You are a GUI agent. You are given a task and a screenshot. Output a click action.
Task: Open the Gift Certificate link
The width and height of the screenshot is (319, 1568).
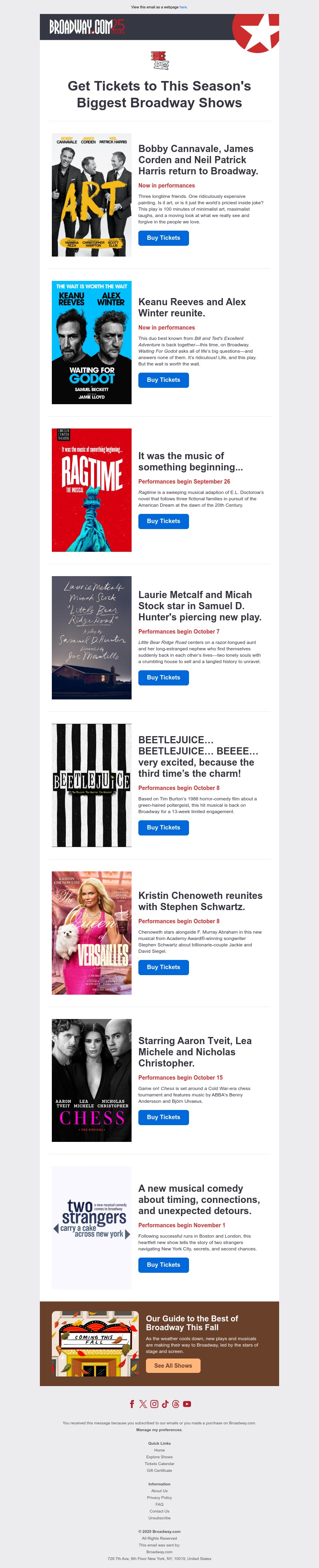click(x=159, y=1470)
